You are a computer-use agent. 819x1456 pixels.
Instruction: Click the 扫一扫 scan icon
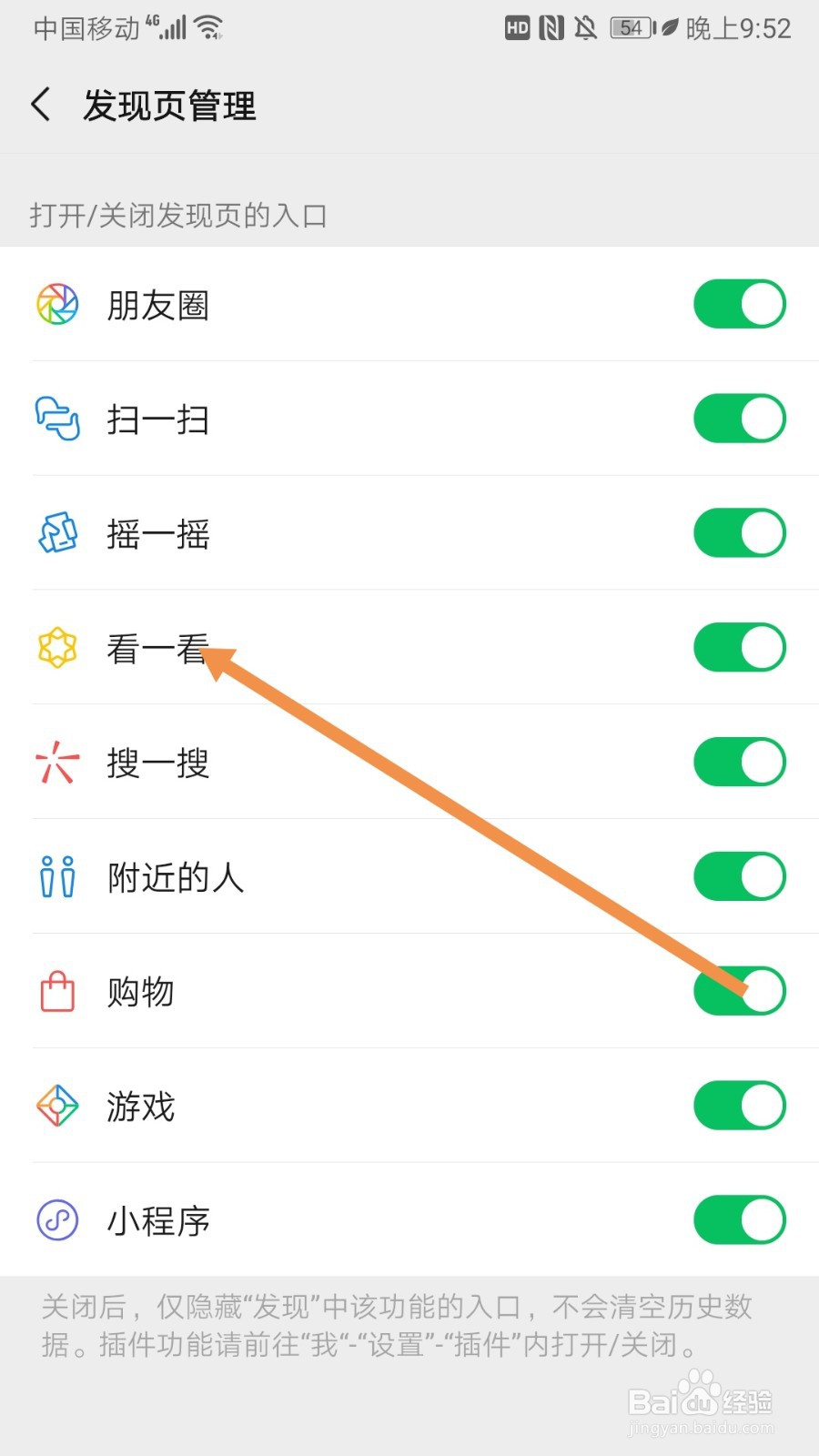click(x=57, y=419)
